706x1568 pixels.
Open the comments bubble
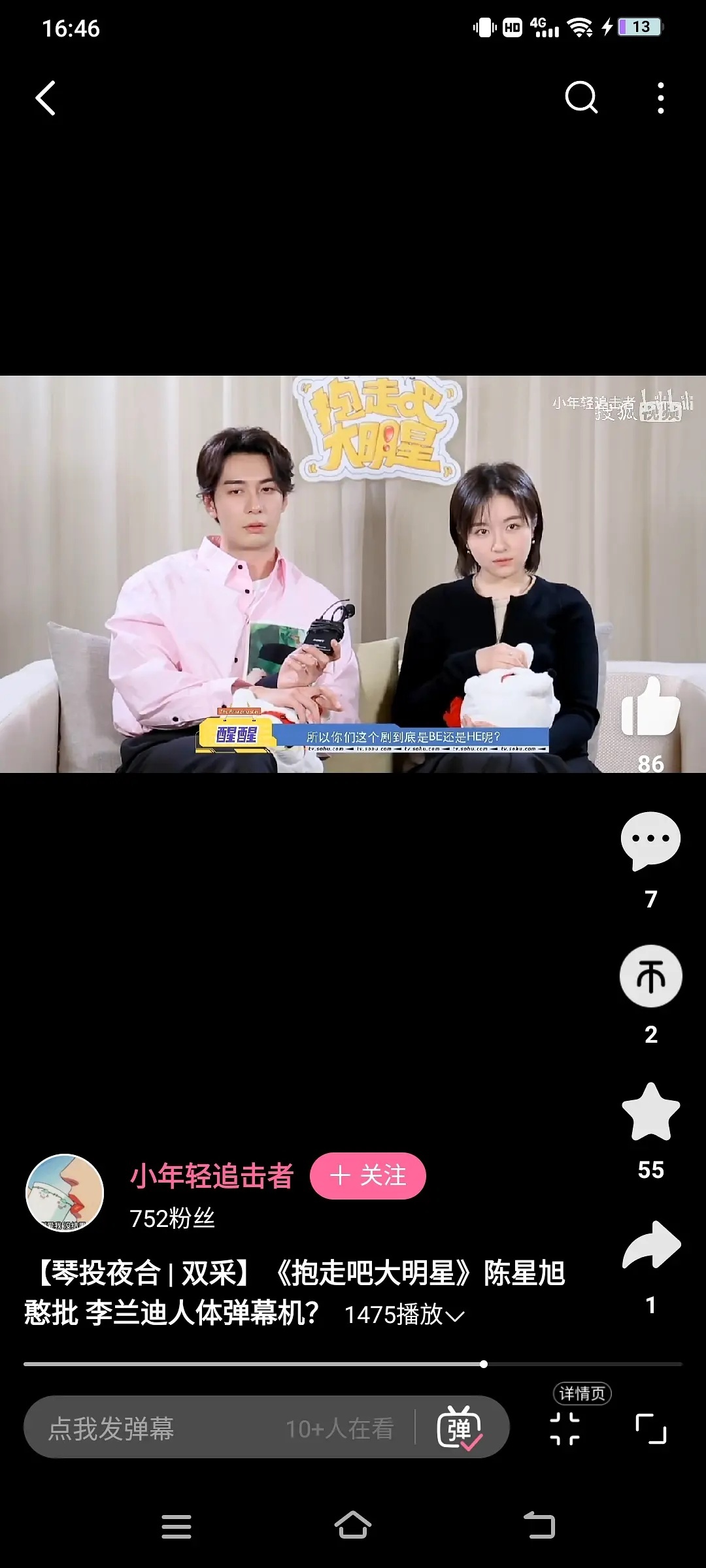coord(650,841)
